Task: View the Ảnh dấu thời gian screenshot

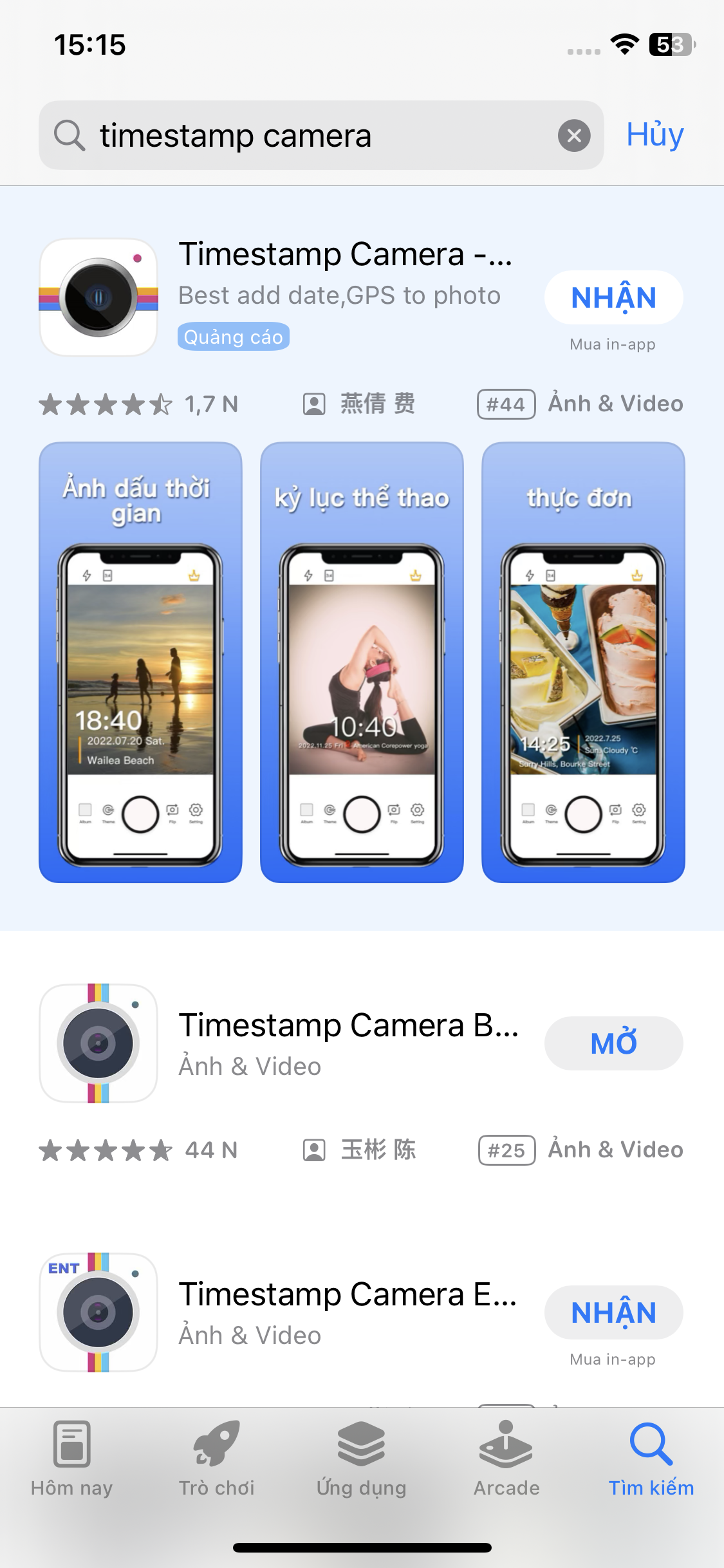Action: [x=140, y=662]
